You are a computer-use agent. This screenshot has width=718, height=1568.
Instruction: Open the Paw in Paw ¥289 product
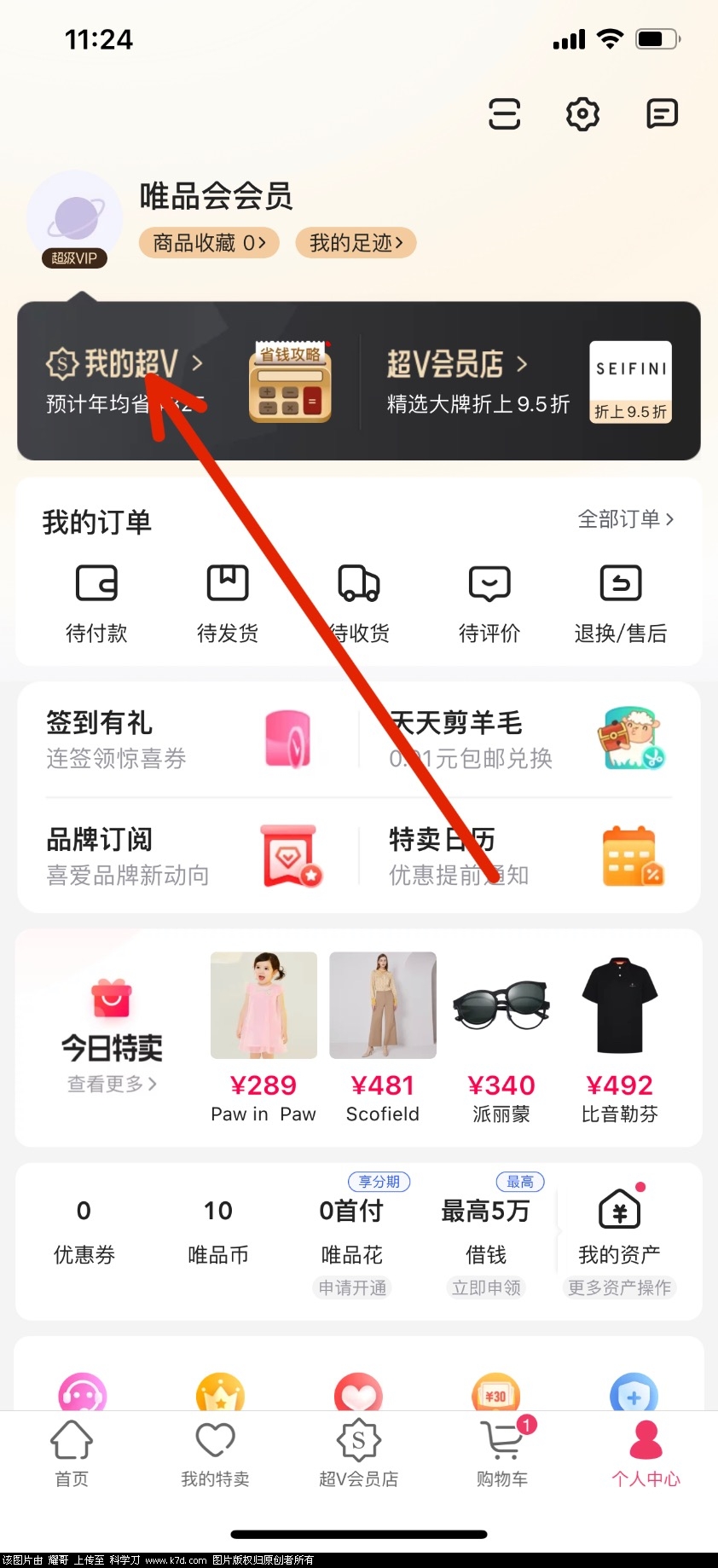[263, 1036]
